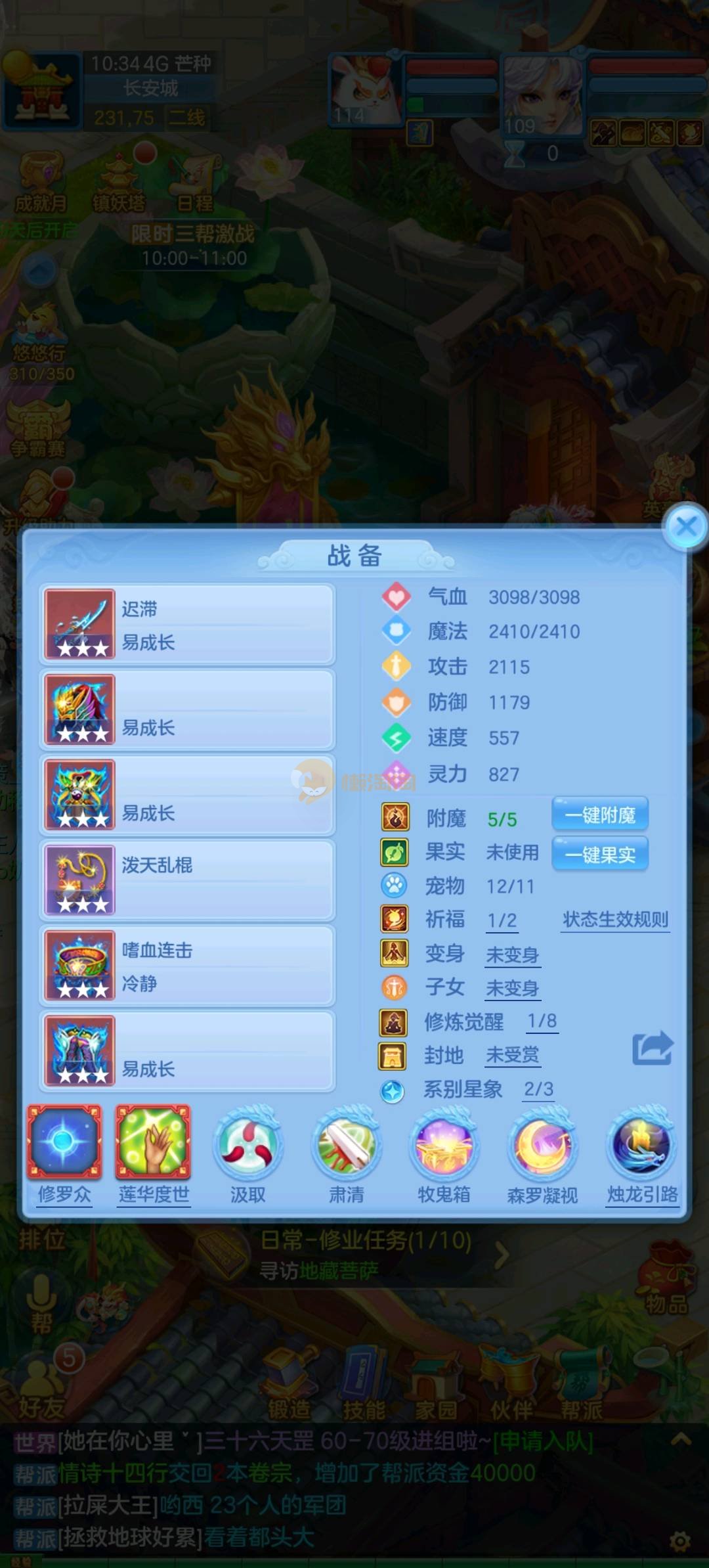Open the 莲华度世 skill icon
709x1568 pixels.
[154, 1143]
